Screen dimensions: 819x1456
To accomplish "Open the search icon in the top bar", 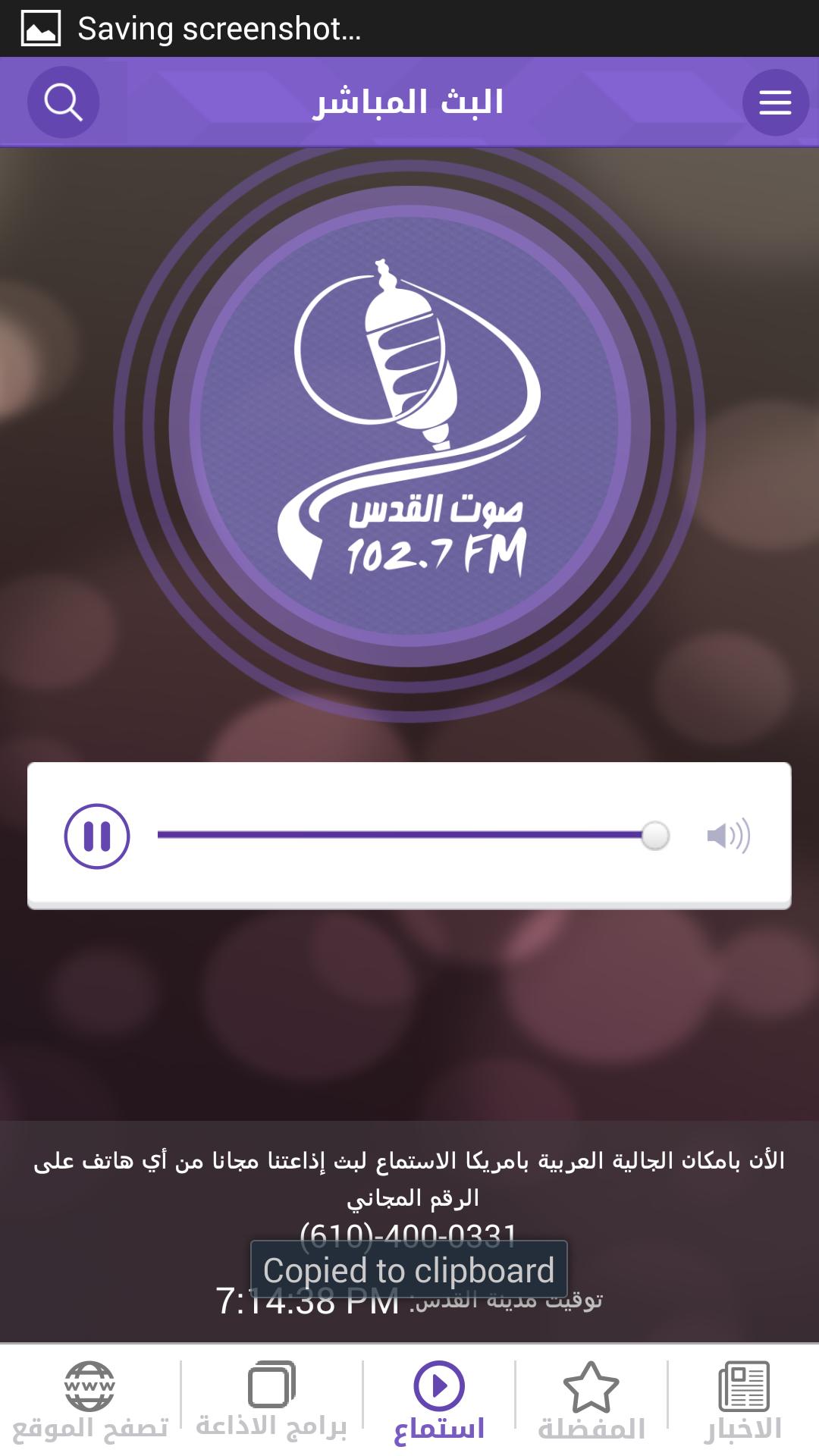I will pos(62,101).
